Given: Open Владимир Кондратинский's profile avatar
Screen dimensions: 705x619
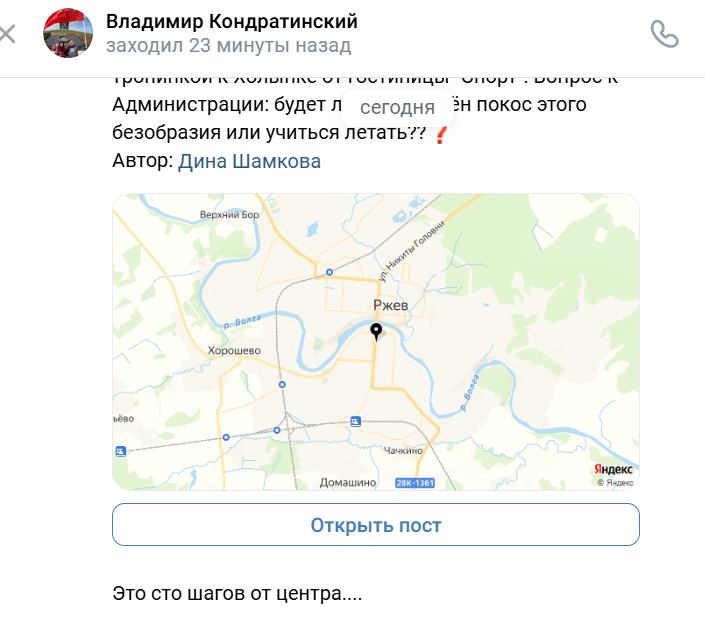Looking at the screenshot, I should [69, 33].
